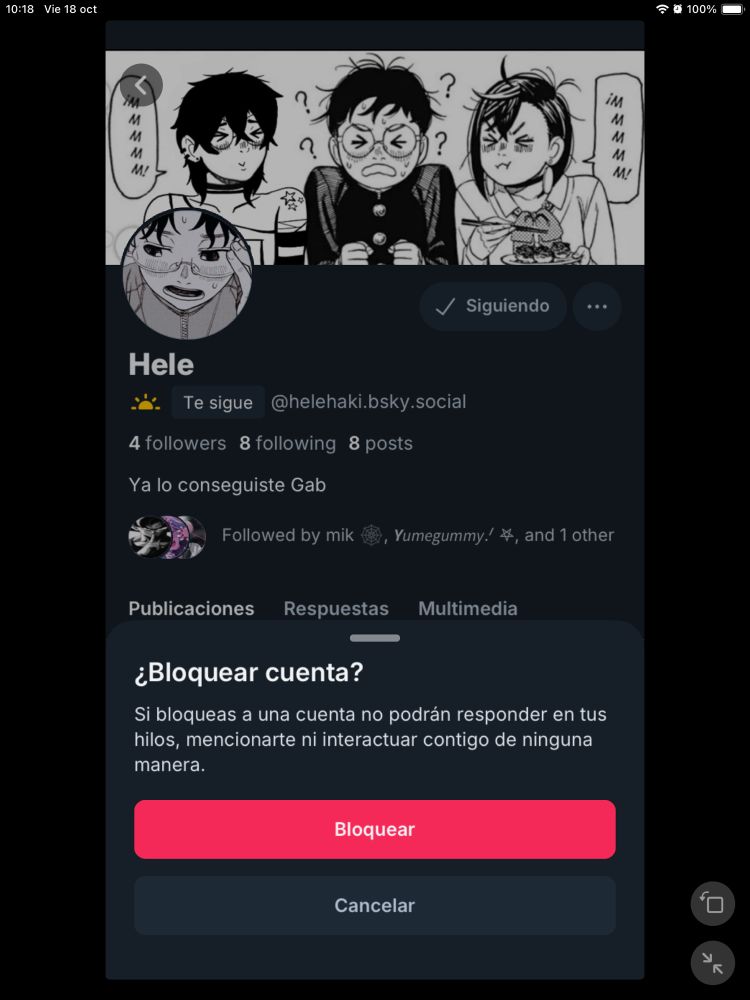Image resolution: width=750 pixels, height=1000 pixels.
Task: Switch to the Multimedia tab
Action: (x=467, y=608)
